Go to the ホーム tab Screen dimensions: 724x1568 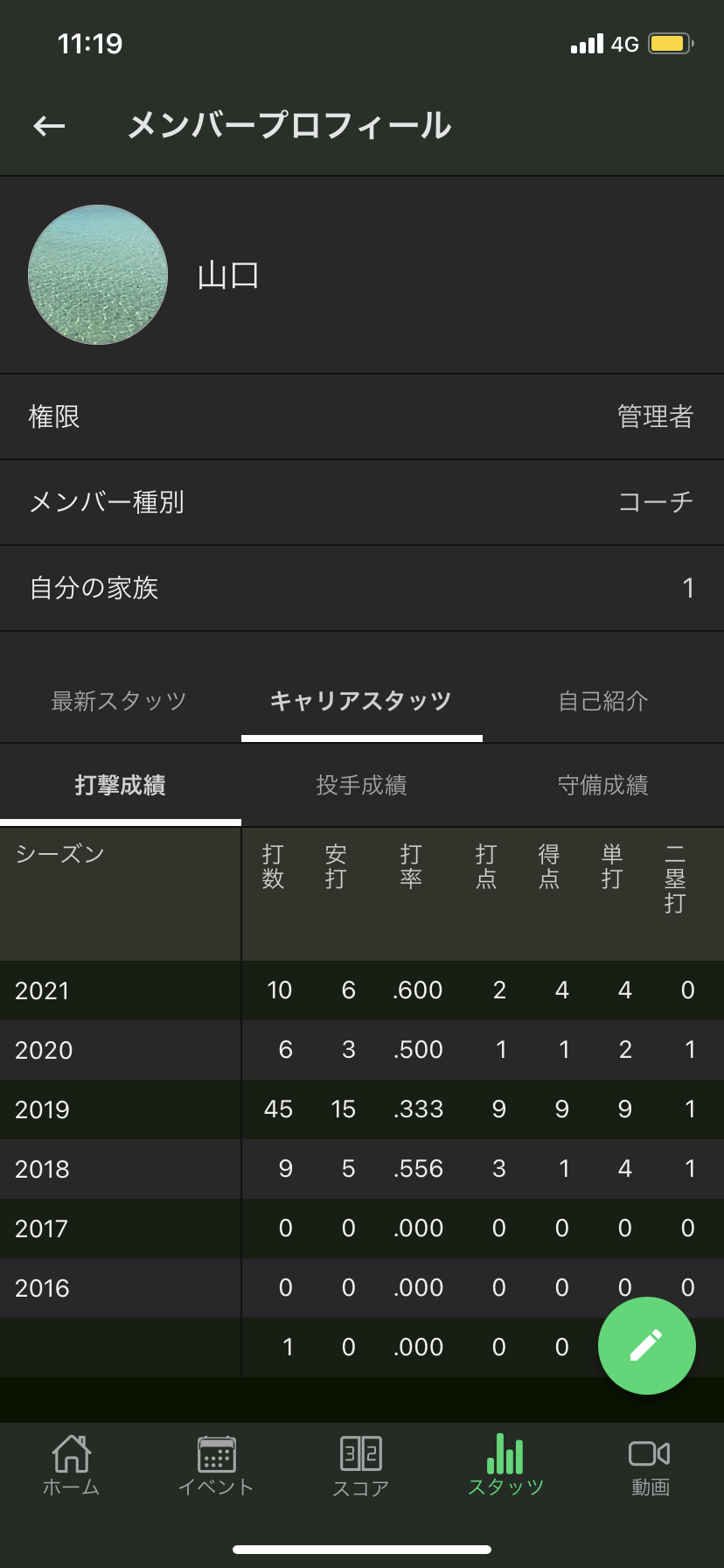click(x=72, y=1466)
